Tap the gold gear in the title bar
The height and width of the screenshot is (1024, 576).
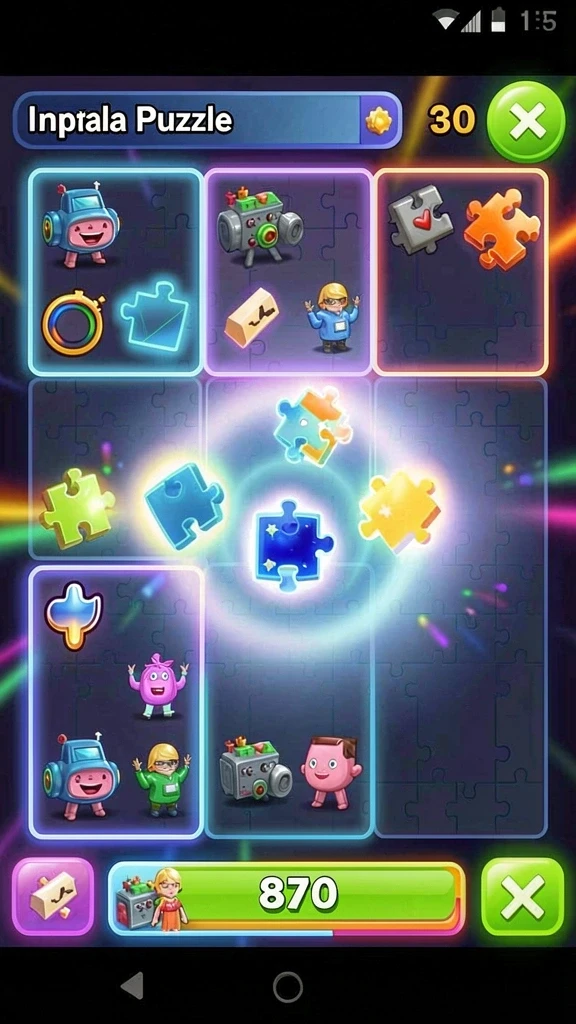(x=377, y=121)
